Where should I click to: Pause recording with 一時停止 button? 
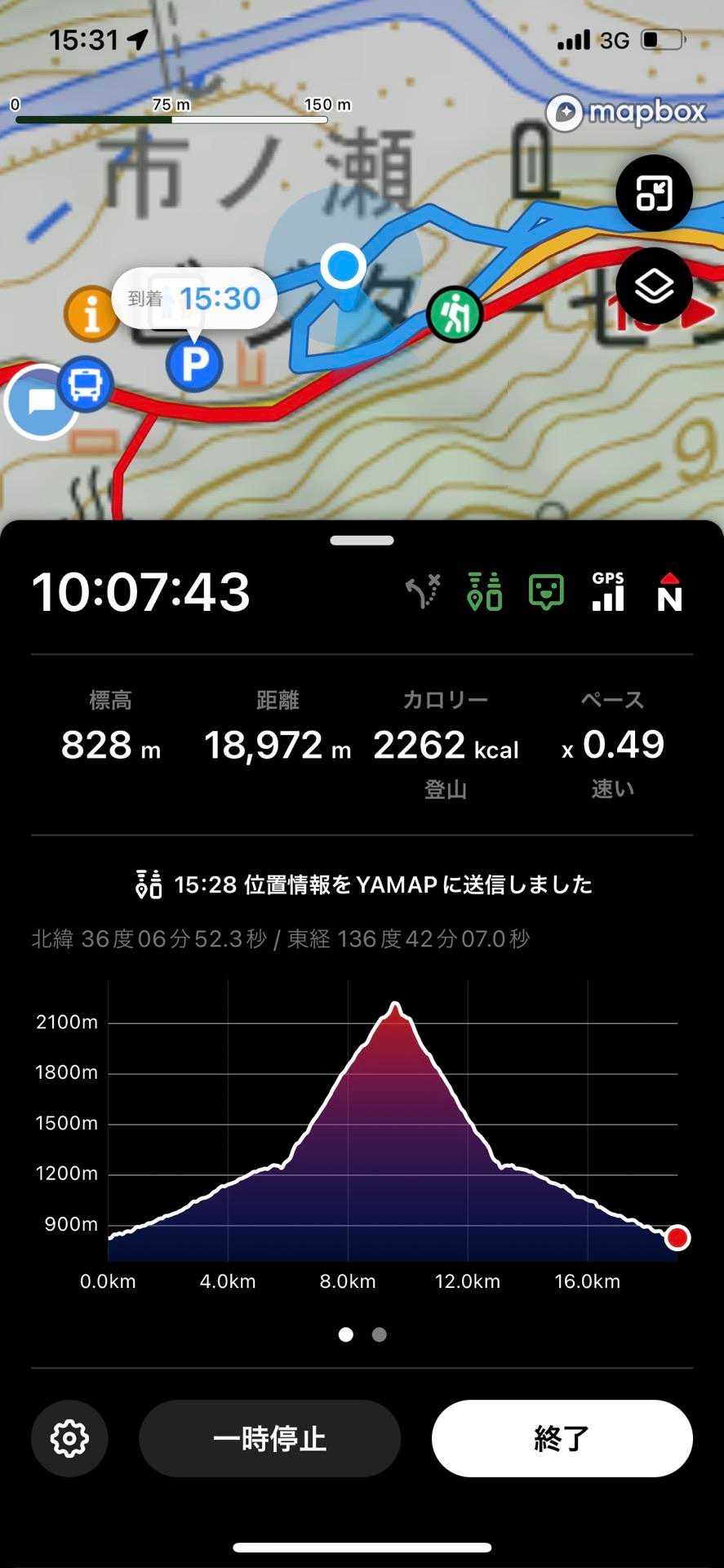click(x=269, y=1438)
